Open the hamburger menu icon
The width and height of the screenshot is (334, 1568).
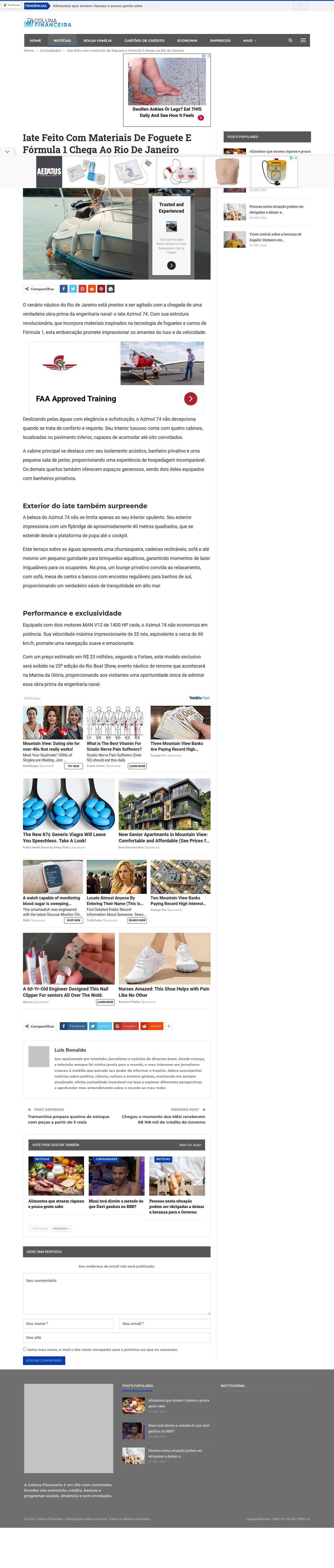tap(303, 41)
